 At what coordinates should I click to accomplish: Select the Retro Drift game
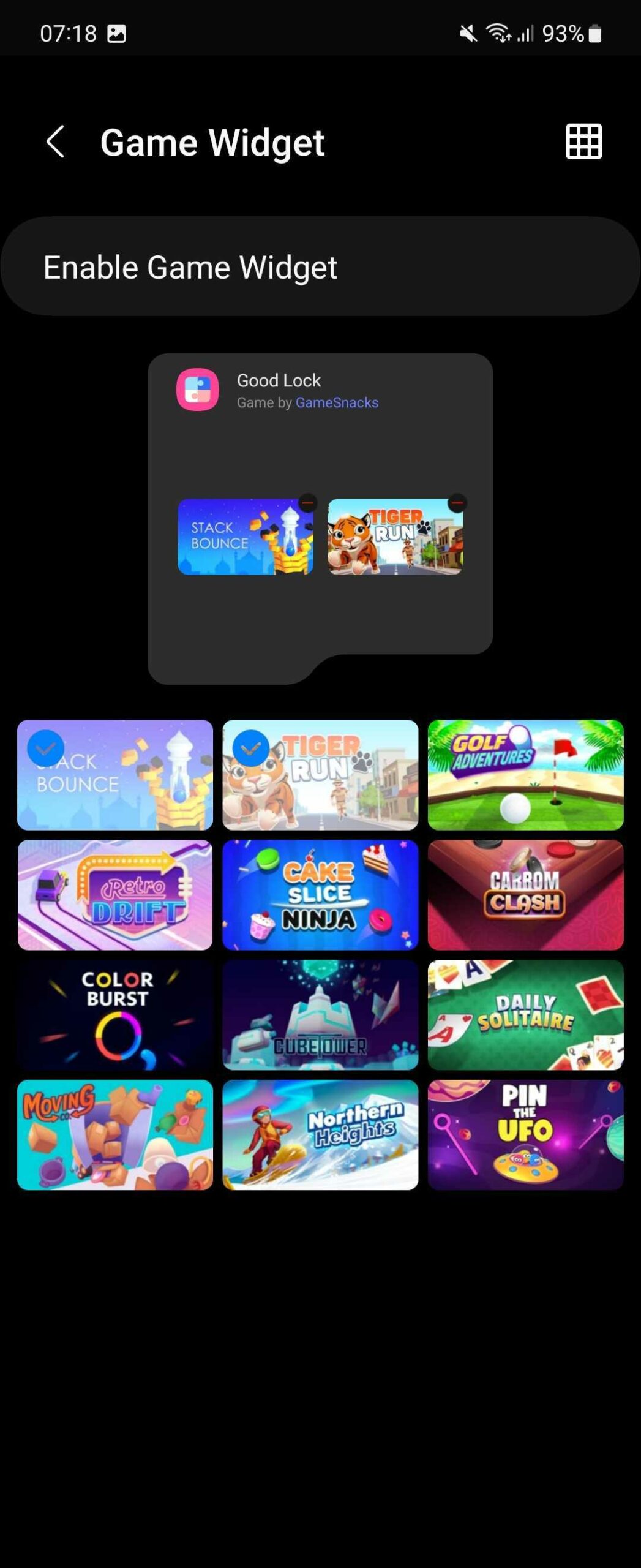[x=115, y=895]
